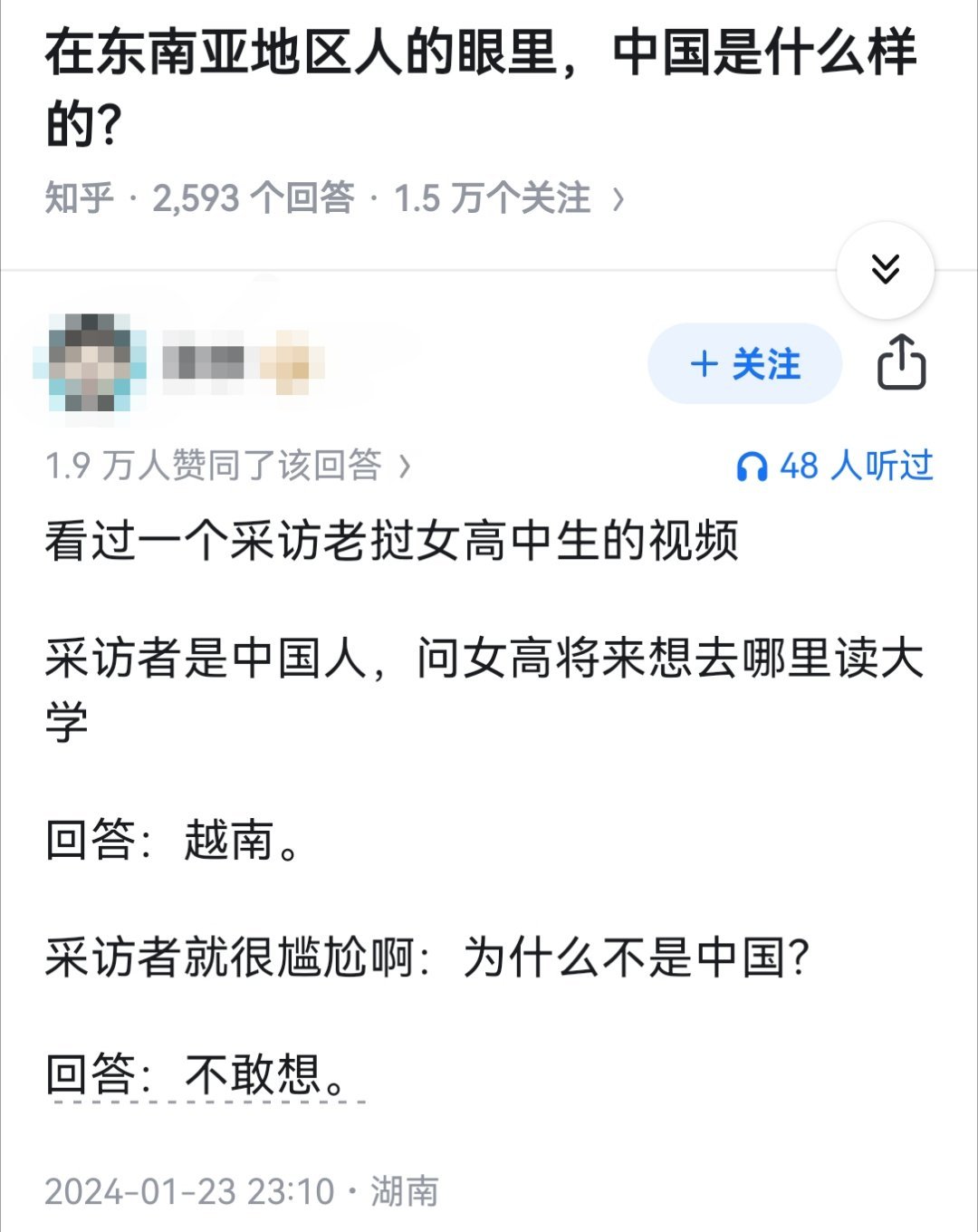Click the plus sign inside the 关注 button
This screenshot has width=978, height=1232.
pyautogui.click(x=702, y=365)
